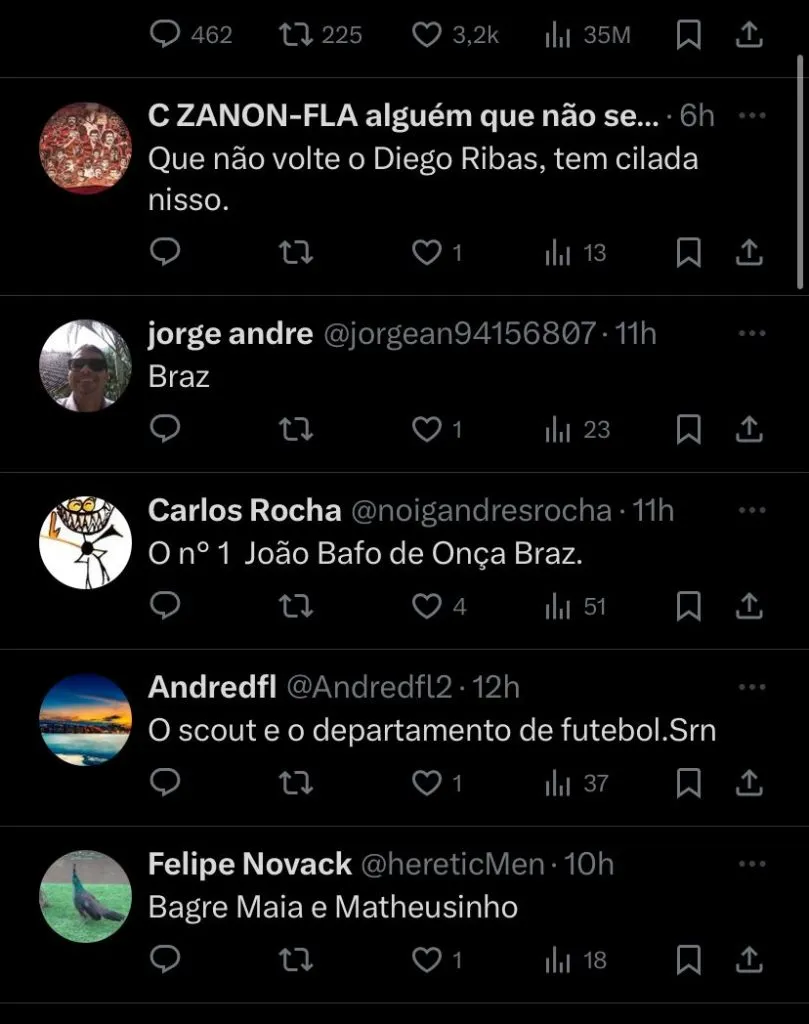Open Carlos Rocha's profile avatar
The height and width of the screenshot is (1024, 809).
85,543
